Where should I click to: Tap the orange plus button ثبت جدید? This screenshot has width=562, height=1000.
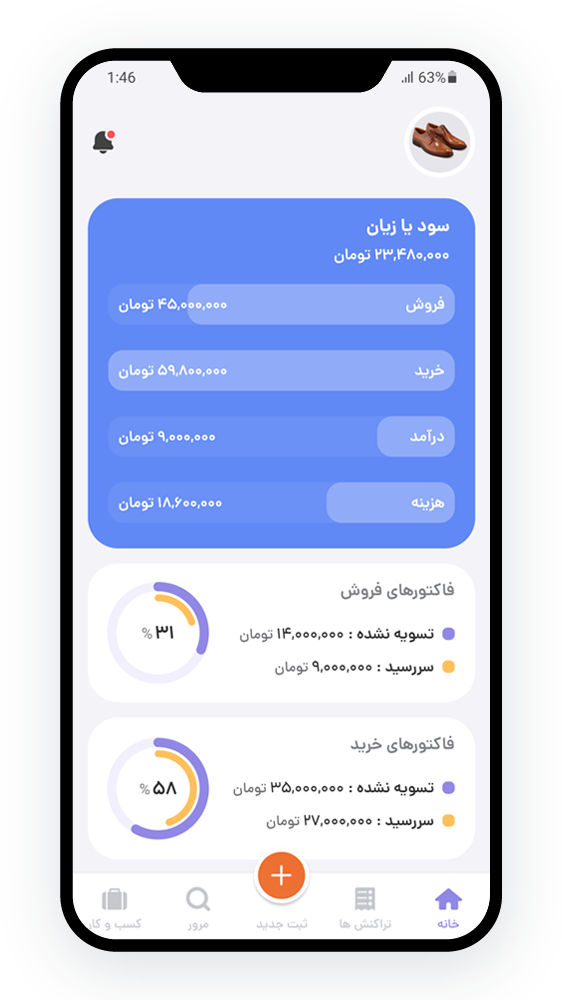click(281, 876)
